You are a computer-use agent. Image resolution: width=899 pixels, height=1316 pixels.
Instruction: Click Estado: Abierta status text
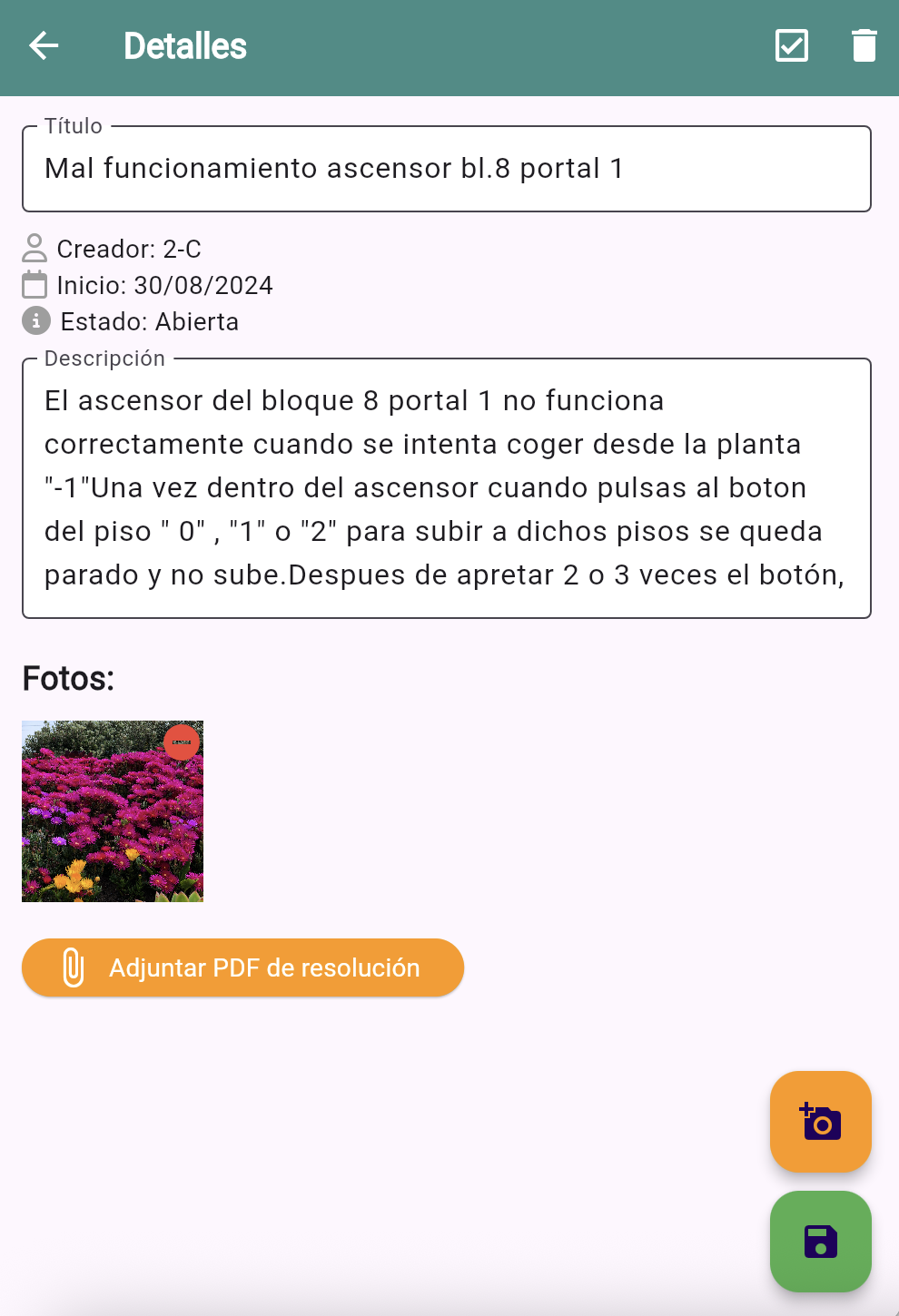coord(148,321)
